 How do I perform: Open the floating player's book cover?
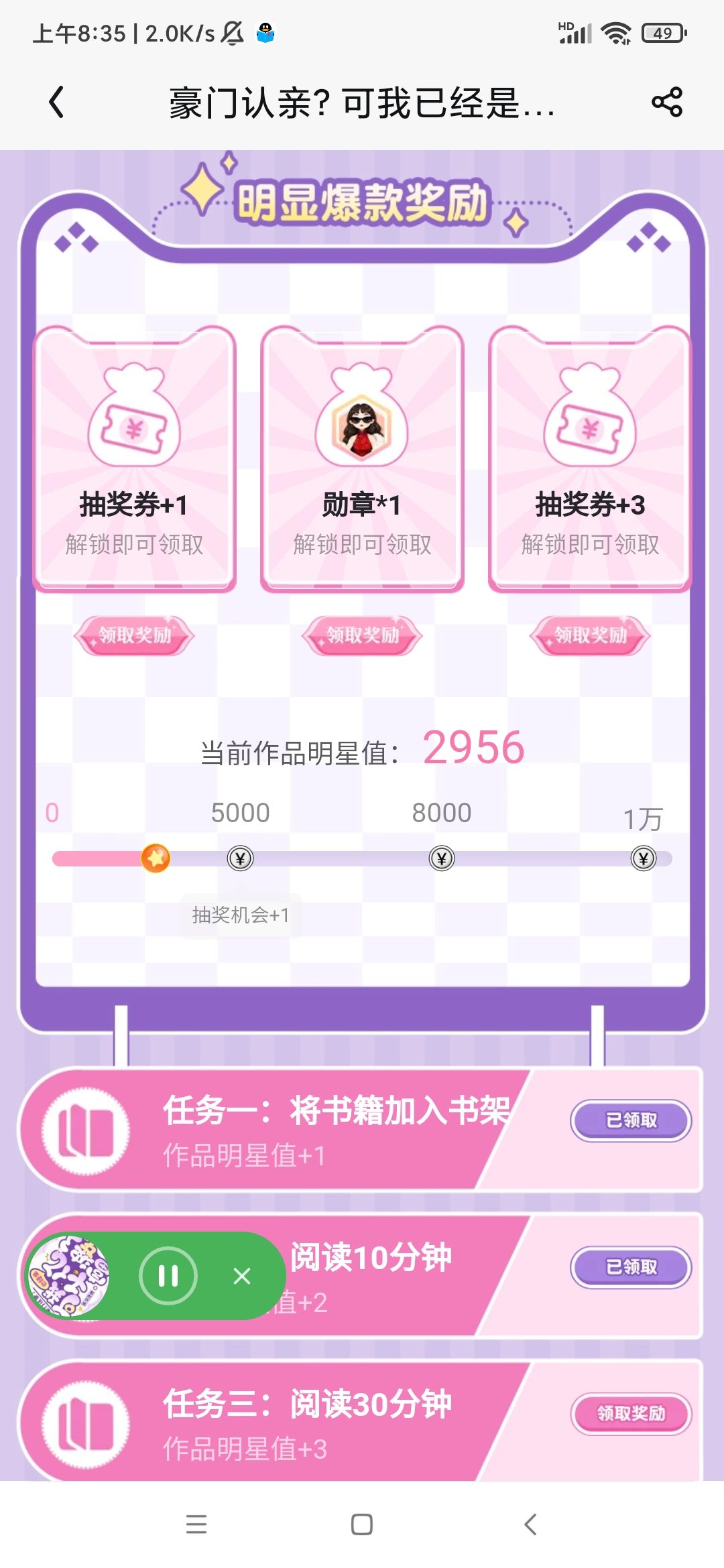[x=68, y=1276]
